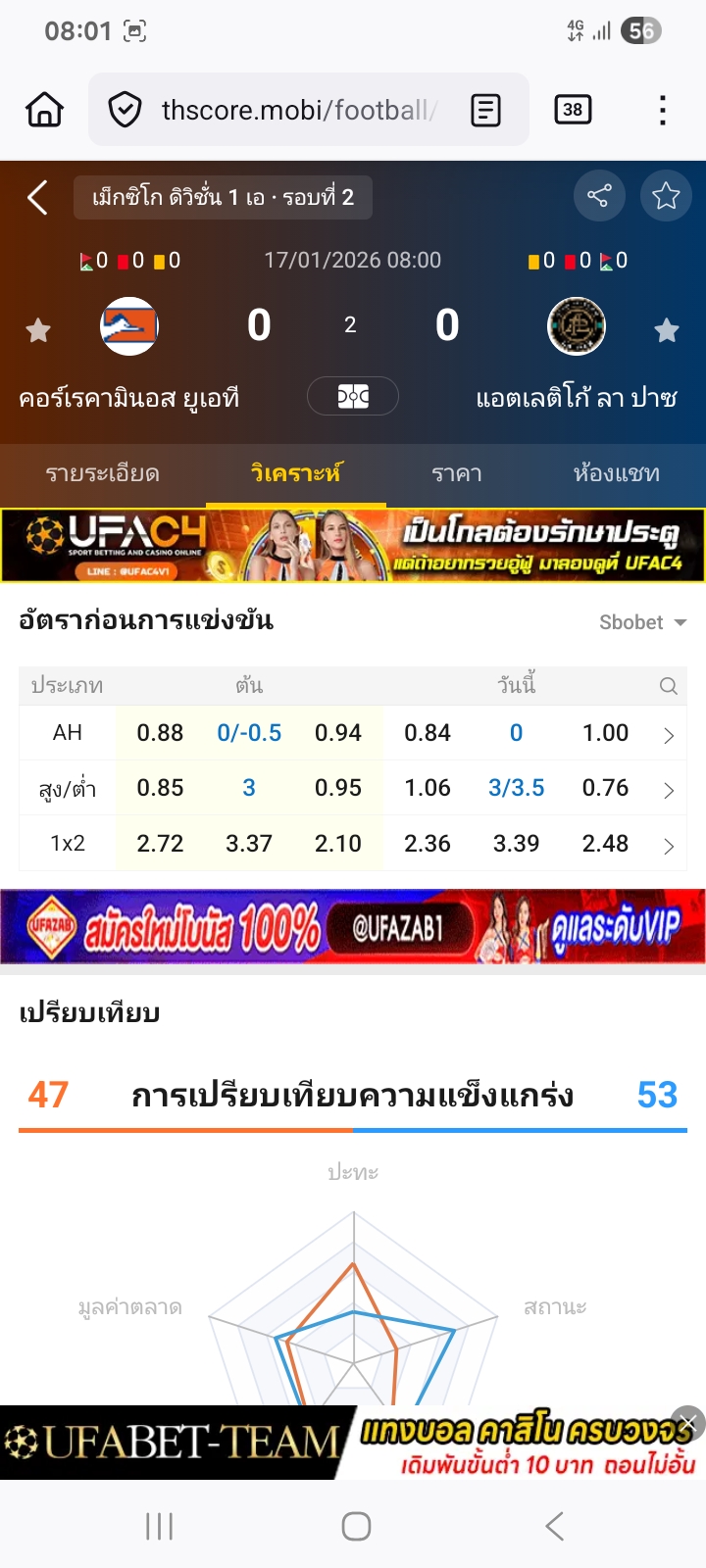706x1568 pixels.
Task: Open reader mode icon in address bar
Action: click(x=485, y=110)
